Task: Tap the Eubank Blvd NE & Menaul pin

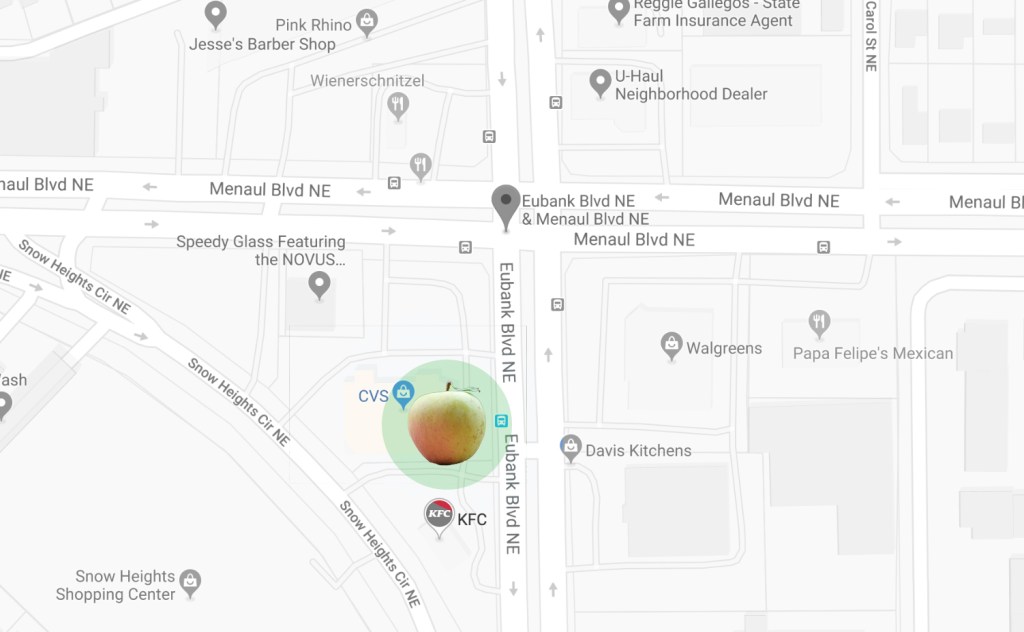Action: pyautogui.click(x=506, y=204)
